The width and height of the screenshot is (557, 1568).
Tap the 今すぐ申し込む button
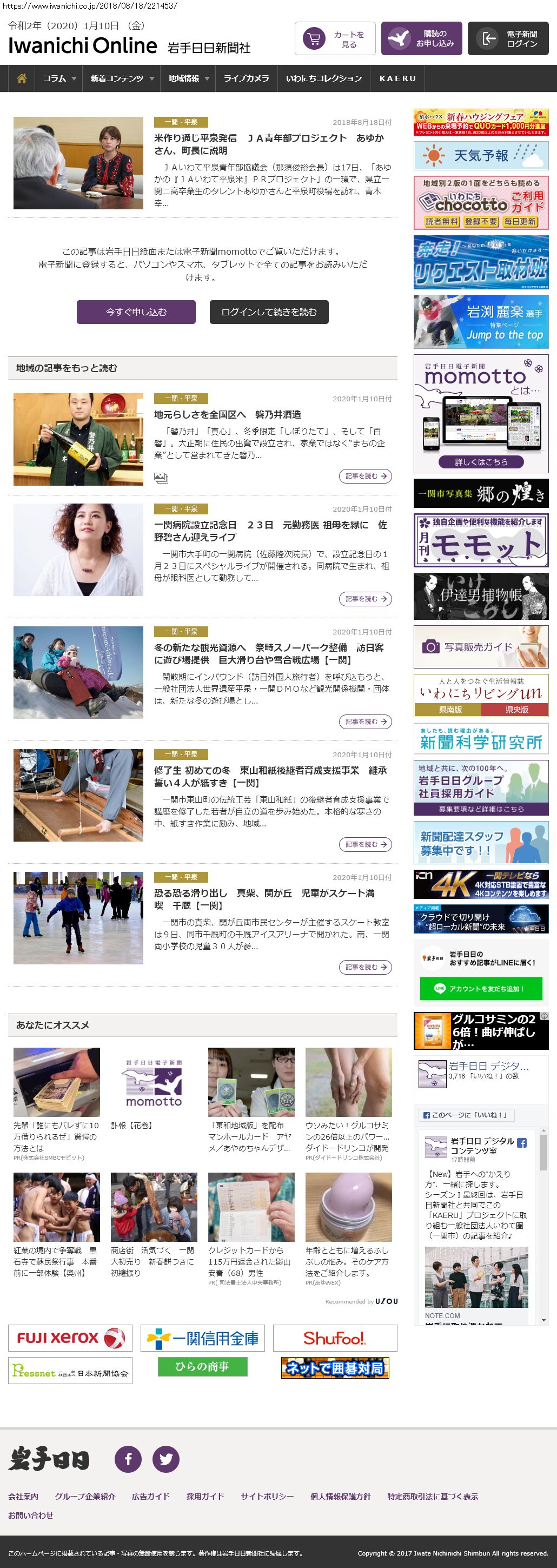pyautogui.click(x=136, y=312)
